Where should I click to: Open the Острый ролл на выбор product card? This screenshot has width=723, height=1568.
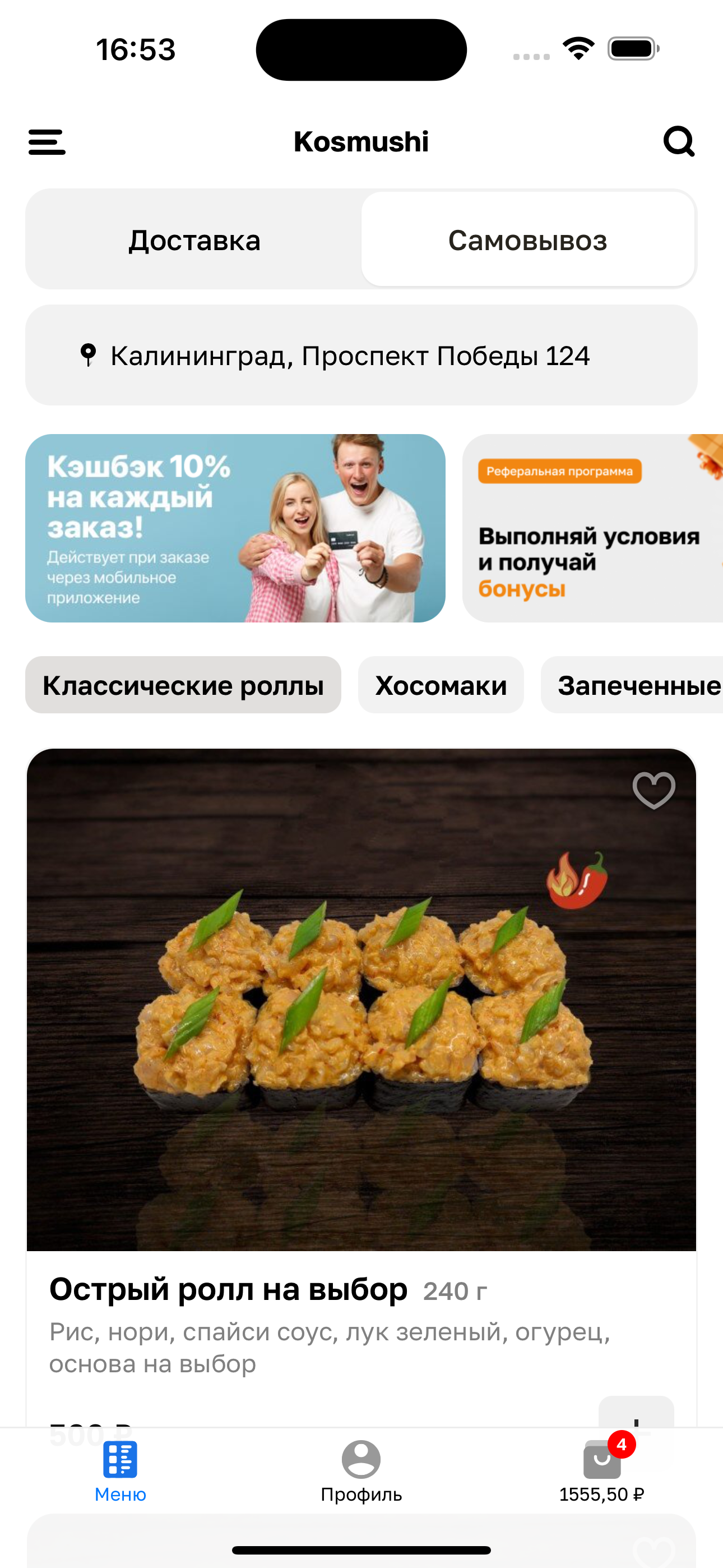360,1035
